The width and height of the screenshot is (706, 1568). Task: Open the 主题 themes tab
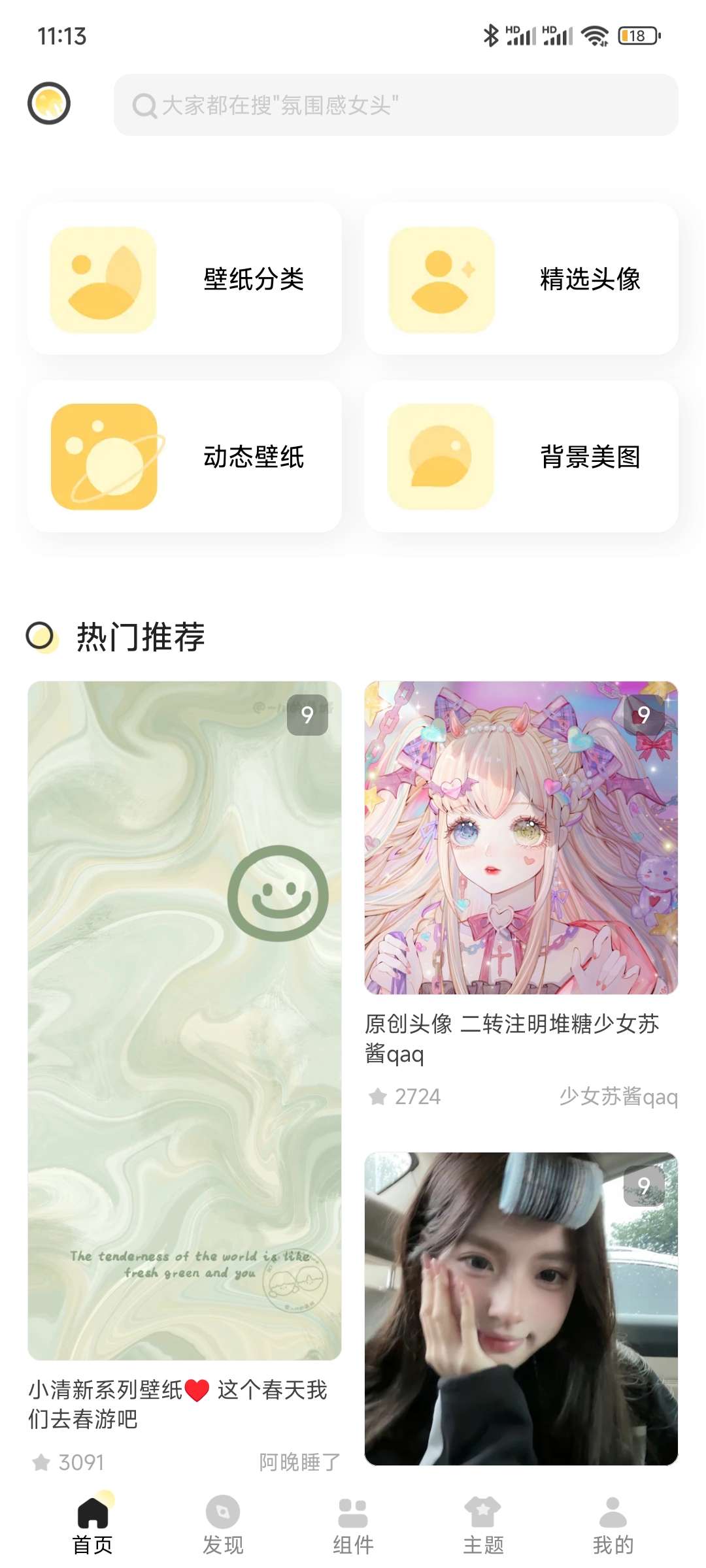(483, 1525)
